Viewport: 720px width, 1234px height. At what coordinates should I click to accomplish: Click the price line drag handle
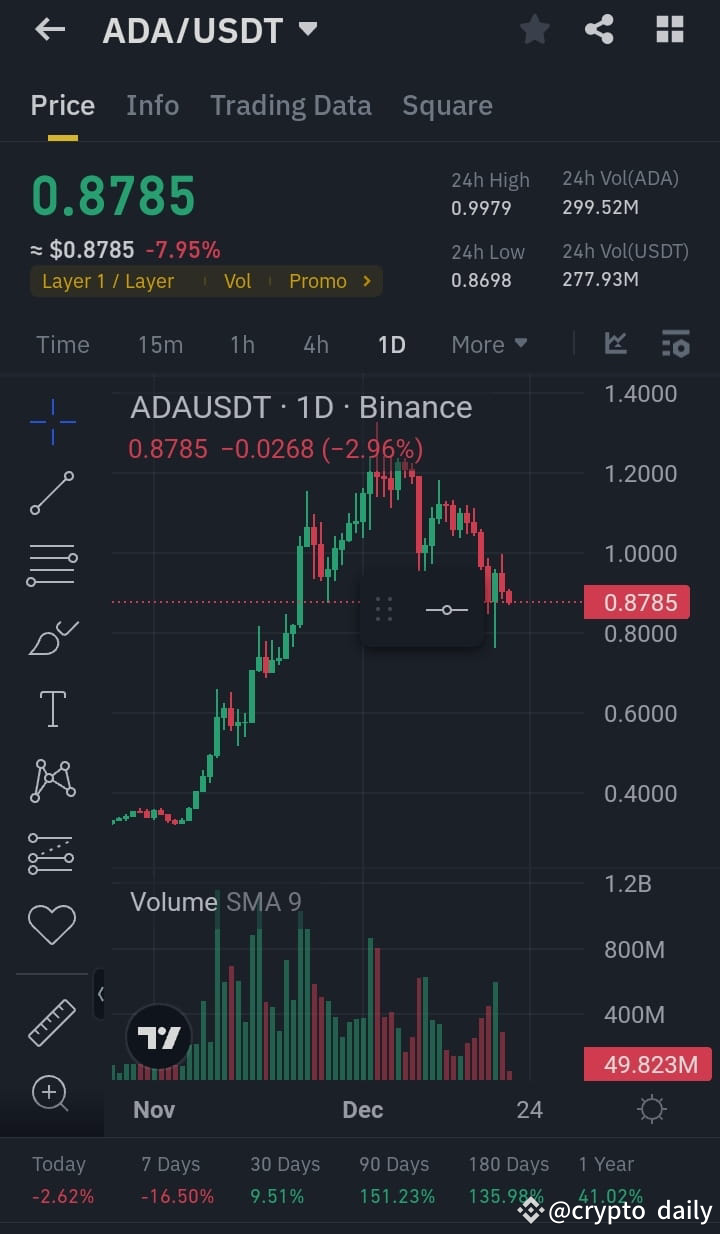[x=446, y=608]
